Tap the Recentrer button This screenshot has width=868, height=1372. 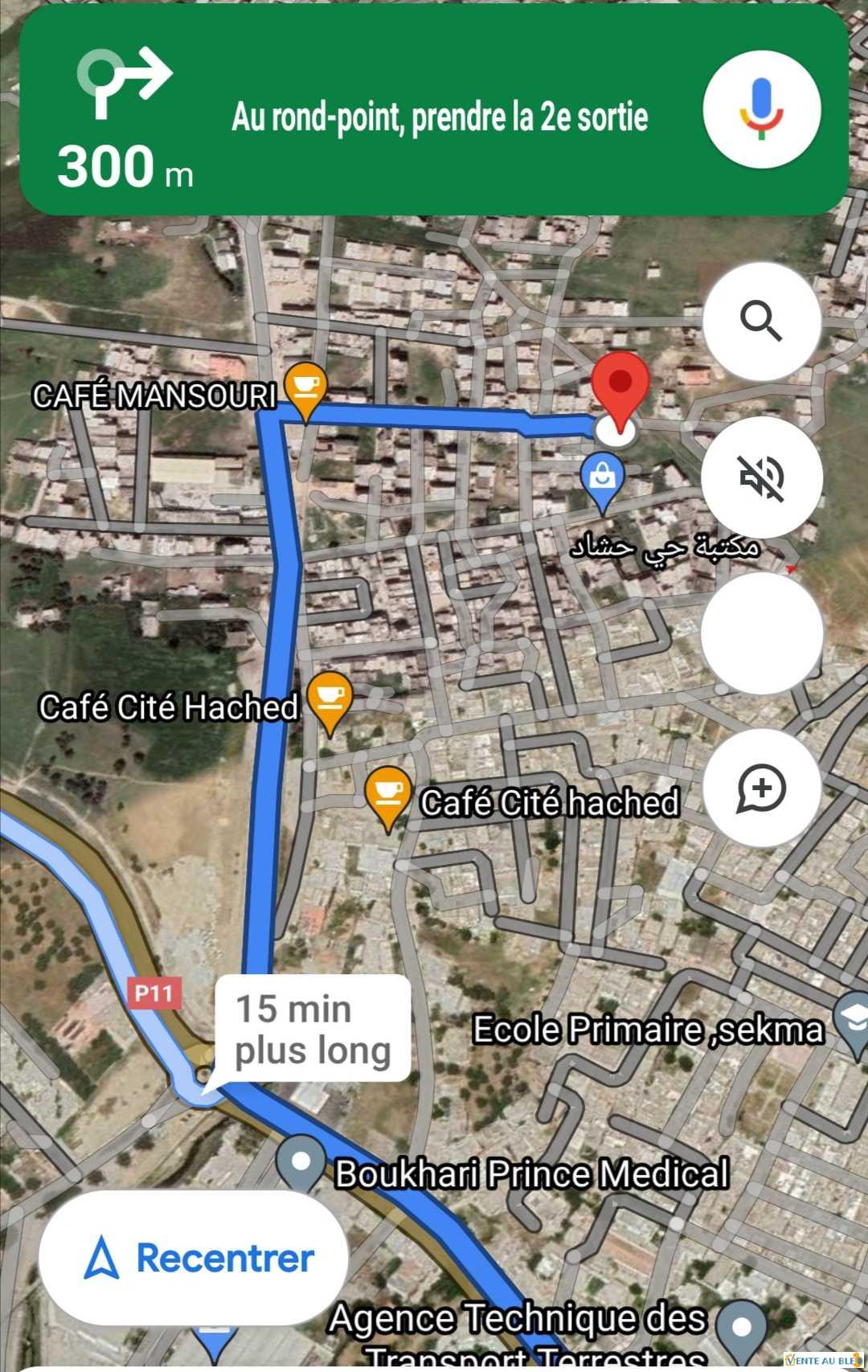pos(194,1258)
